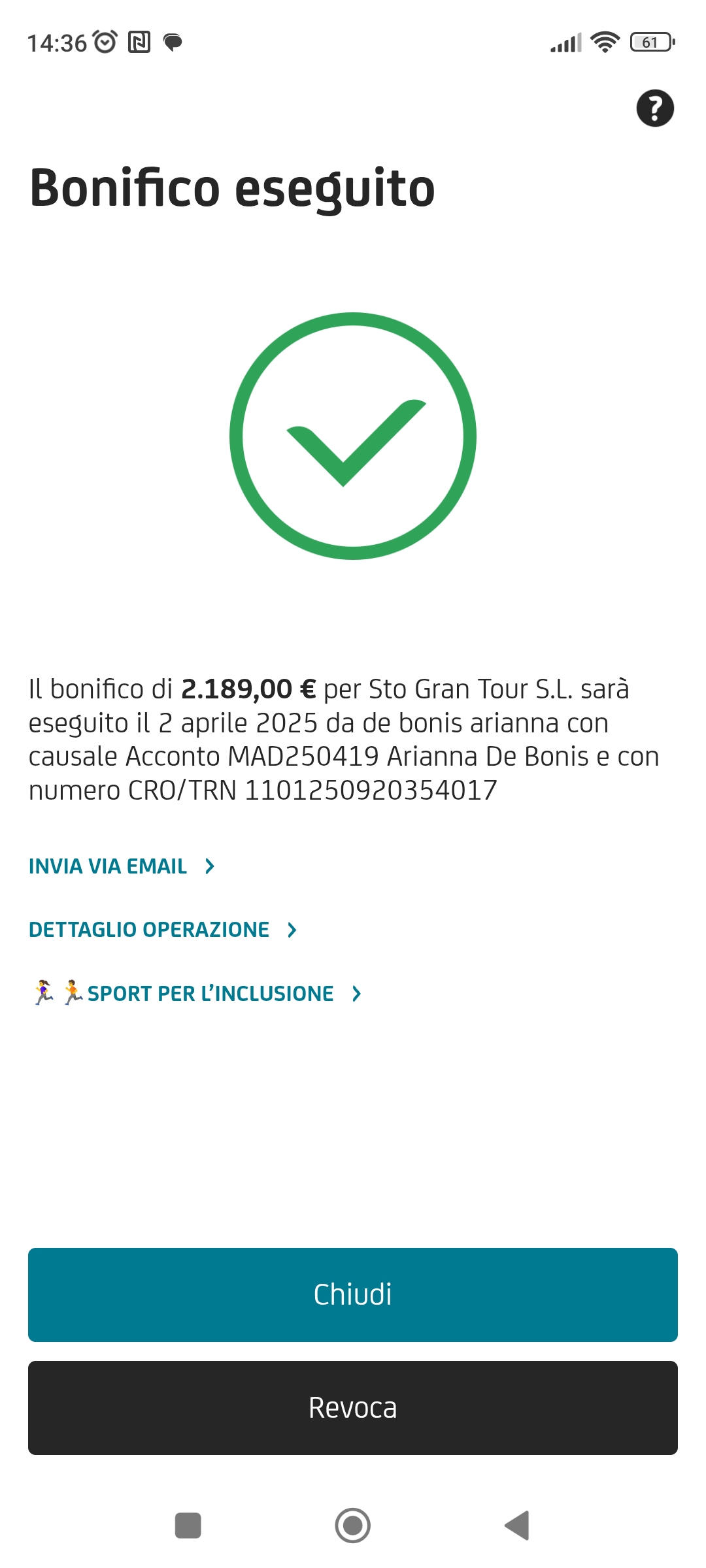Open Sport per l'inclusione link

click(x=196, y=993)
